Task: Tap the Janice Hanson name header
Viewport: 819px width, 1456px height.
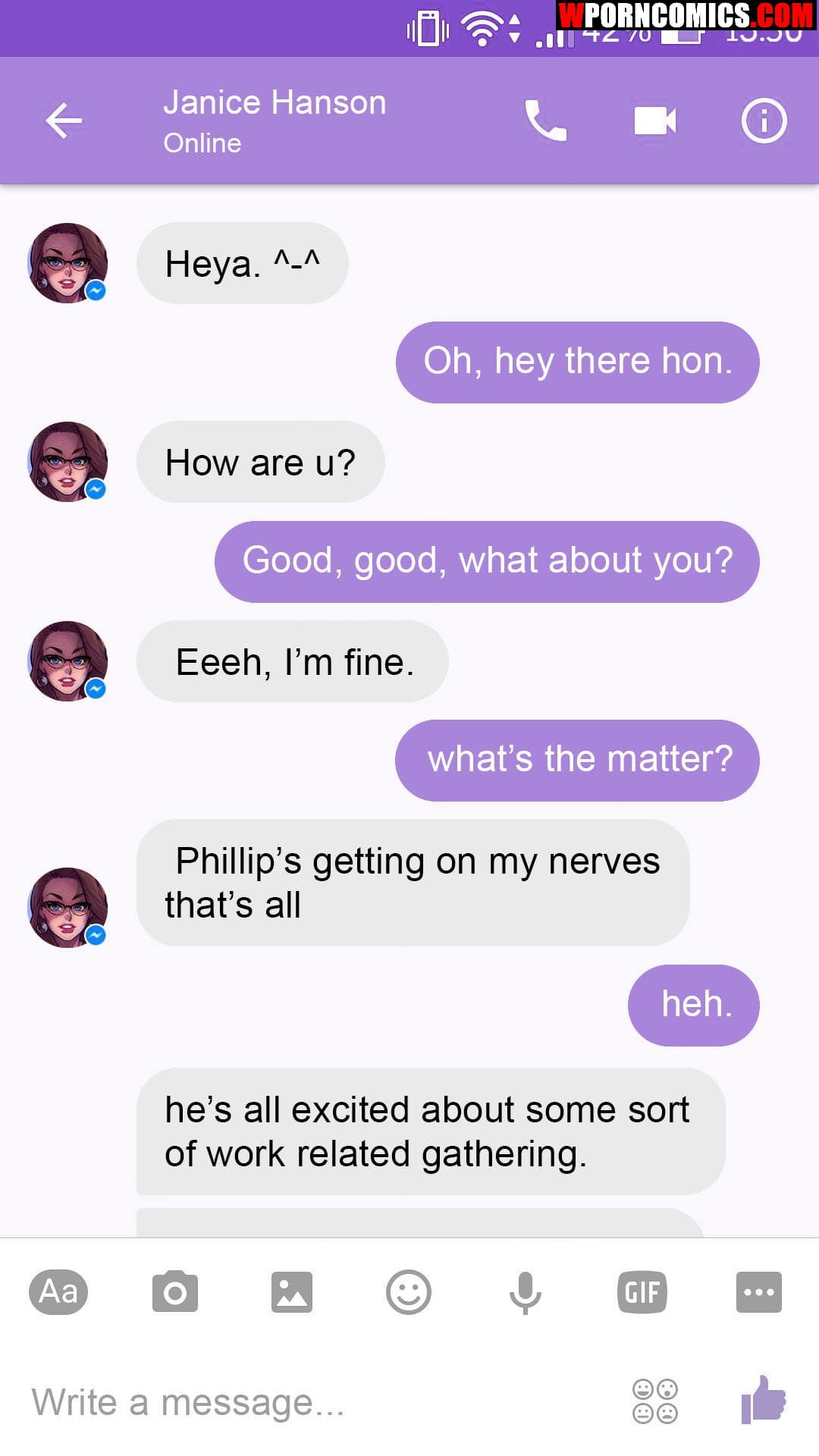Action: pyautogui.click(x=275, y=101)
